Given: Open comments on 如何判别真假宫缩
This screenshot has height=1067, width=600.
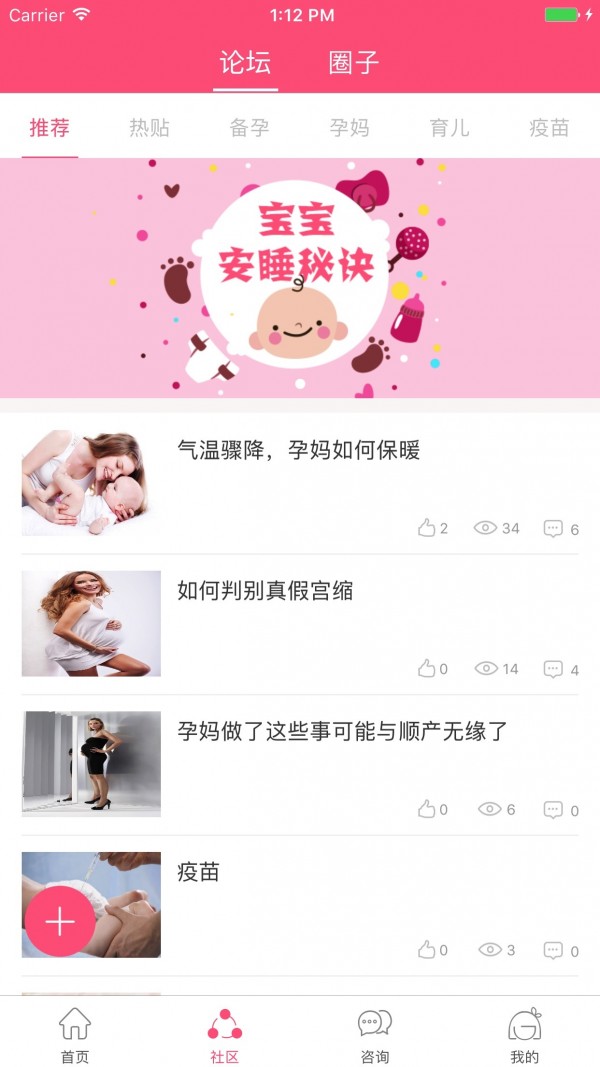Looking at the screenshot, I should click(553, 669).
